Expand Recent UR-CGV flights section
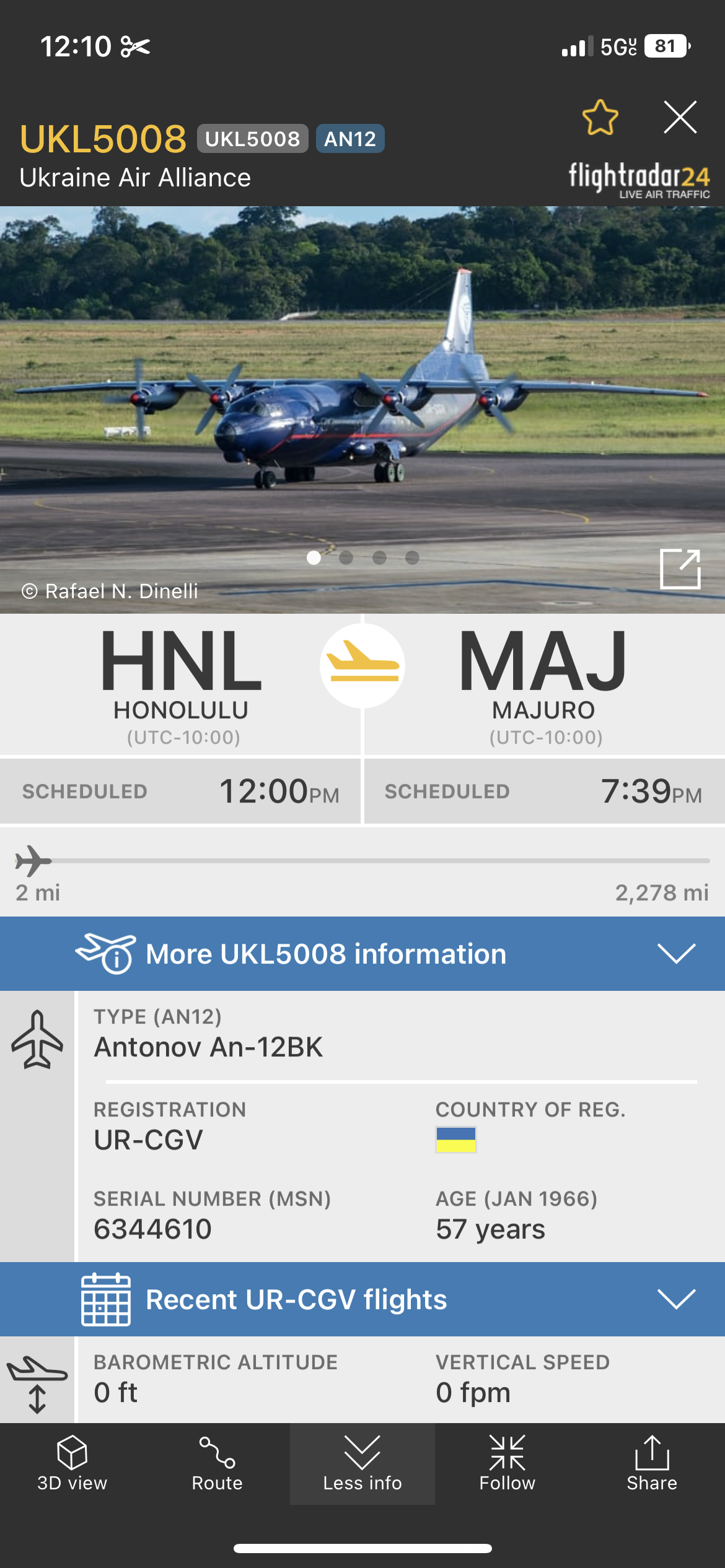The image size is (725, 1568). point(362,1299)
